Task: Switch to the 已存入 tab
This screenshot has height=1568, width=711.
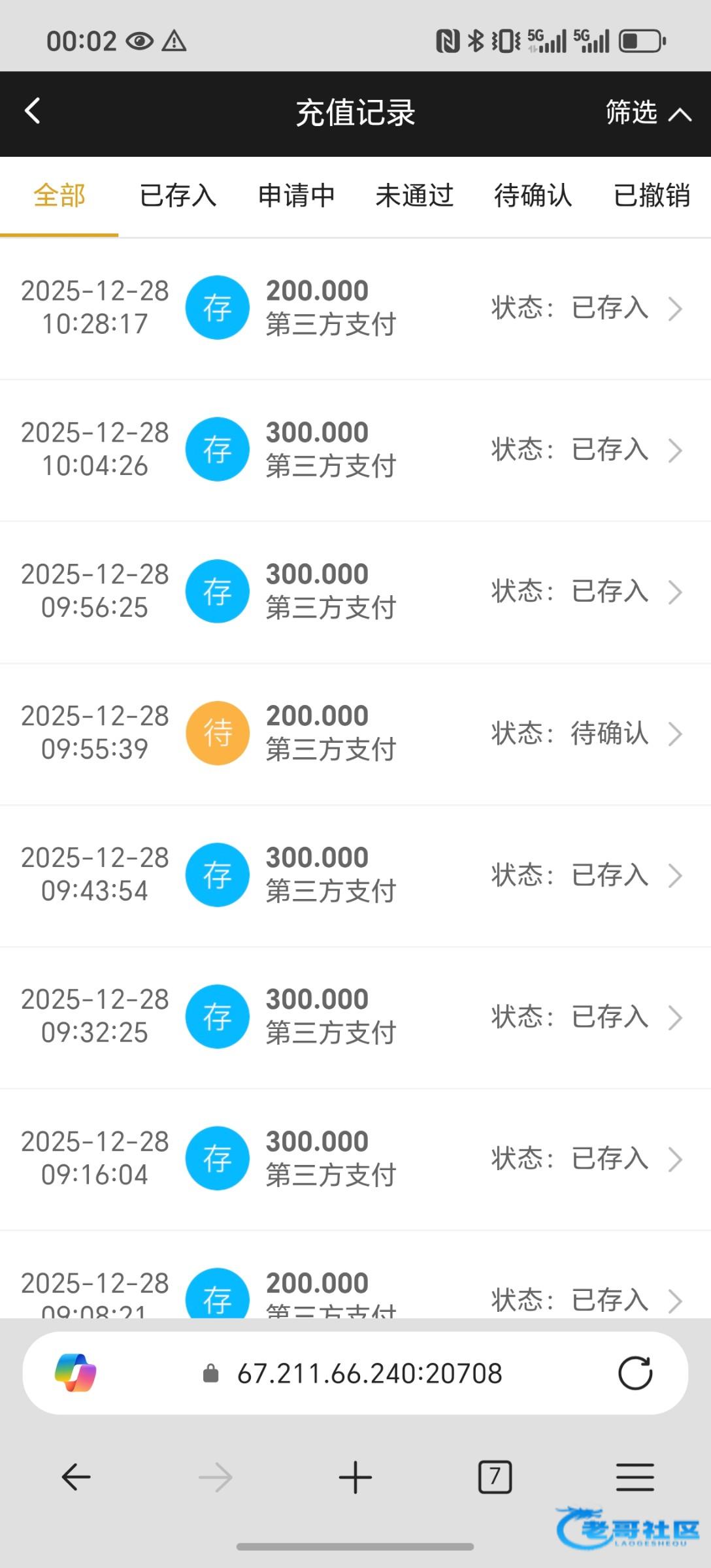Action: (178, 196)
